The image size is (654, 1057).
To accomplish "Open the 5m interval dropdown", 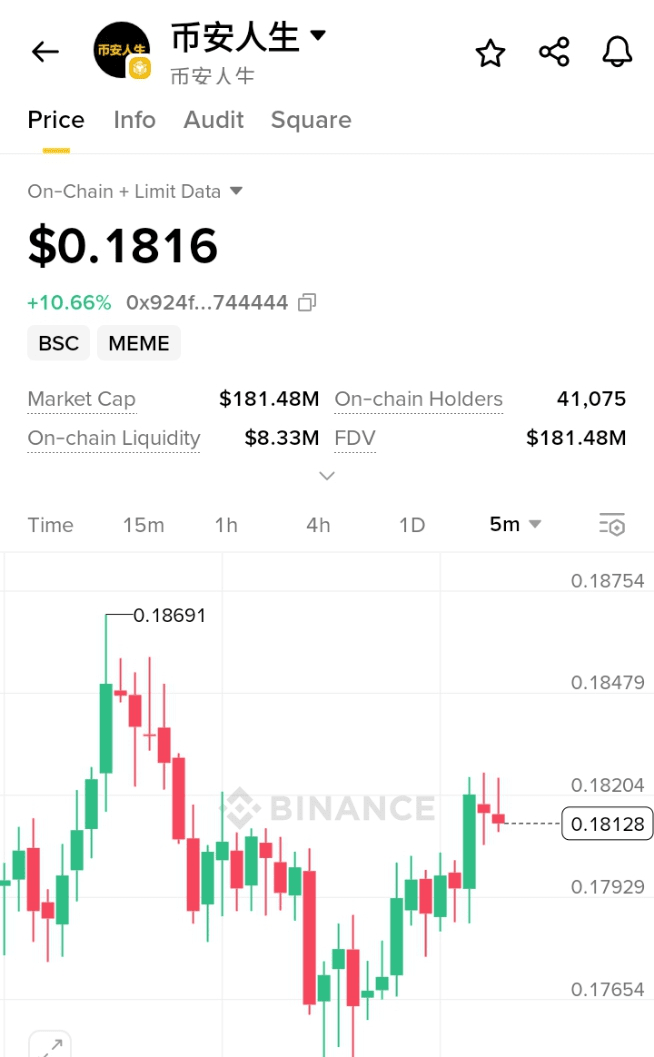I will [515, 525].
